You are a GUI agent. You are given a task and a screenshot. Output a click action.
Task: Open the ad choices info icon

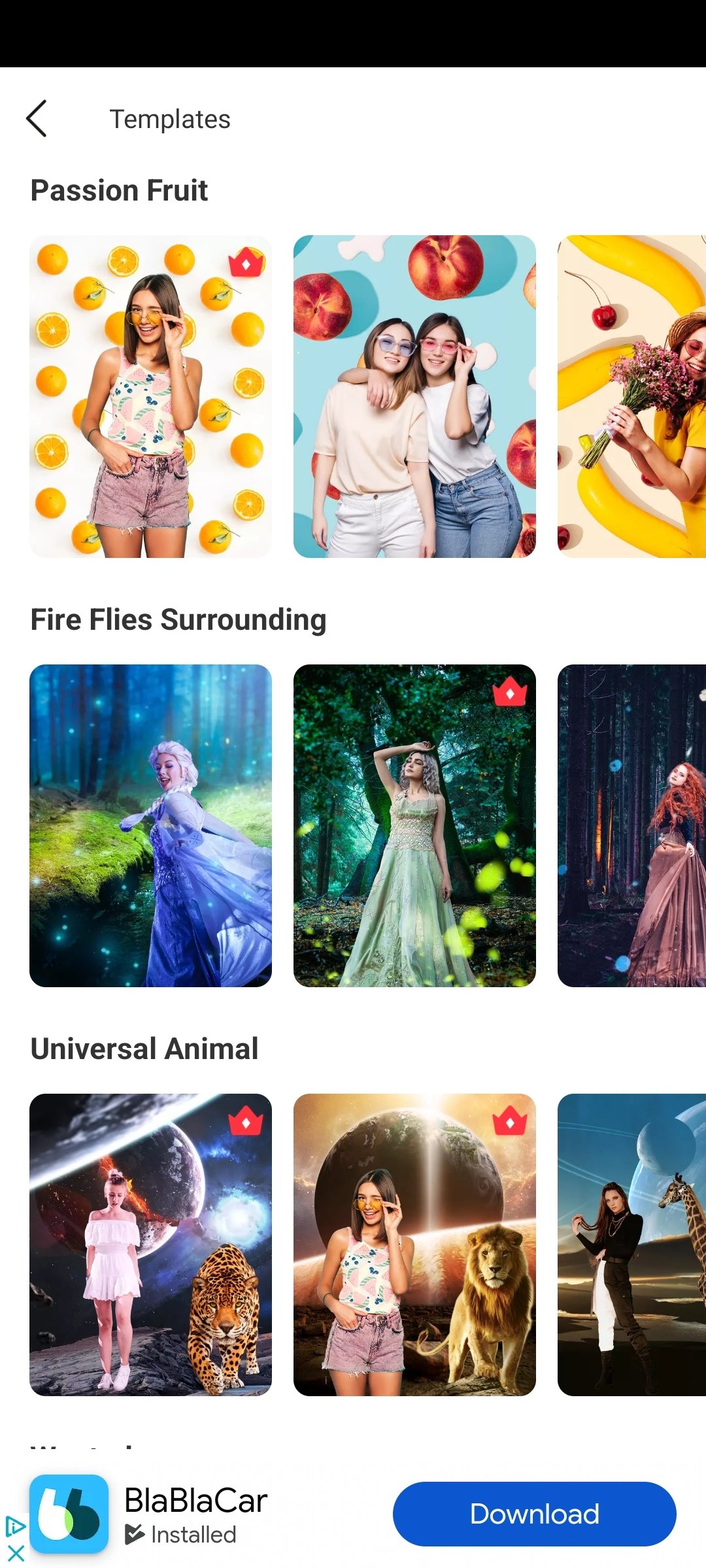point(14,1527)
